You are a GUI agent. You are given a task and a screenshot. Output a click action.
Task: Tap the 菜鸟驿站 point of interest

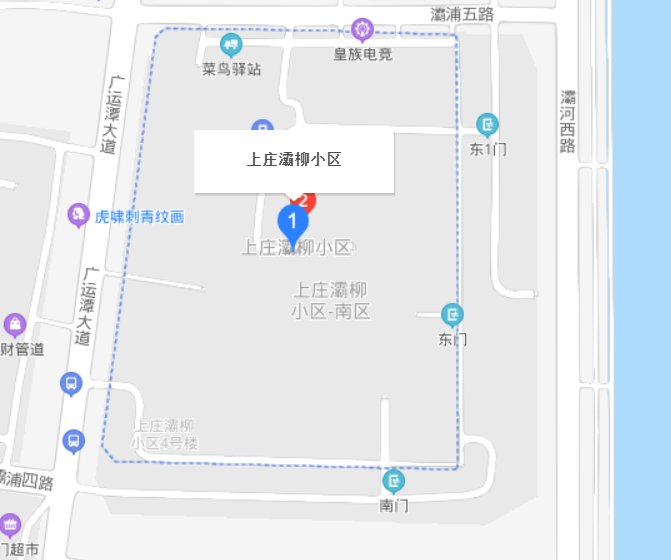click(232, 45)
